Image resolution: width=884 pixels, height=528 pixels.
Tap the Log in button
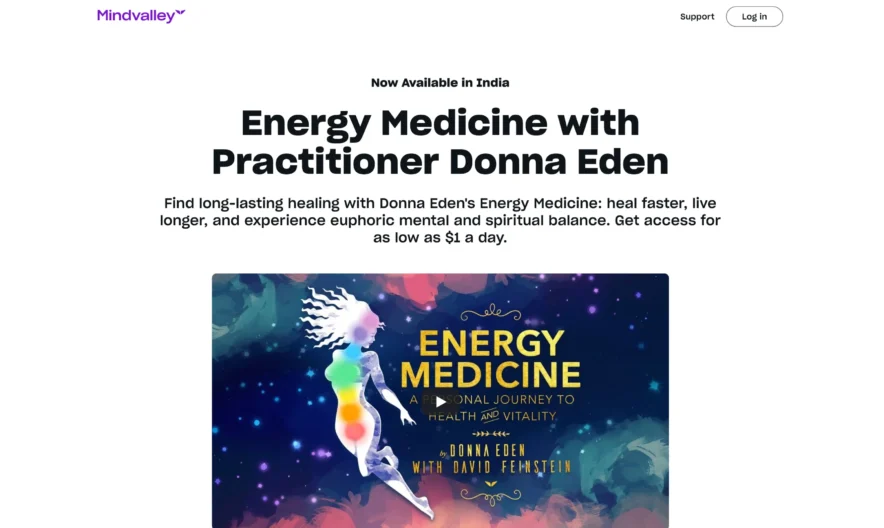point(754,16)
